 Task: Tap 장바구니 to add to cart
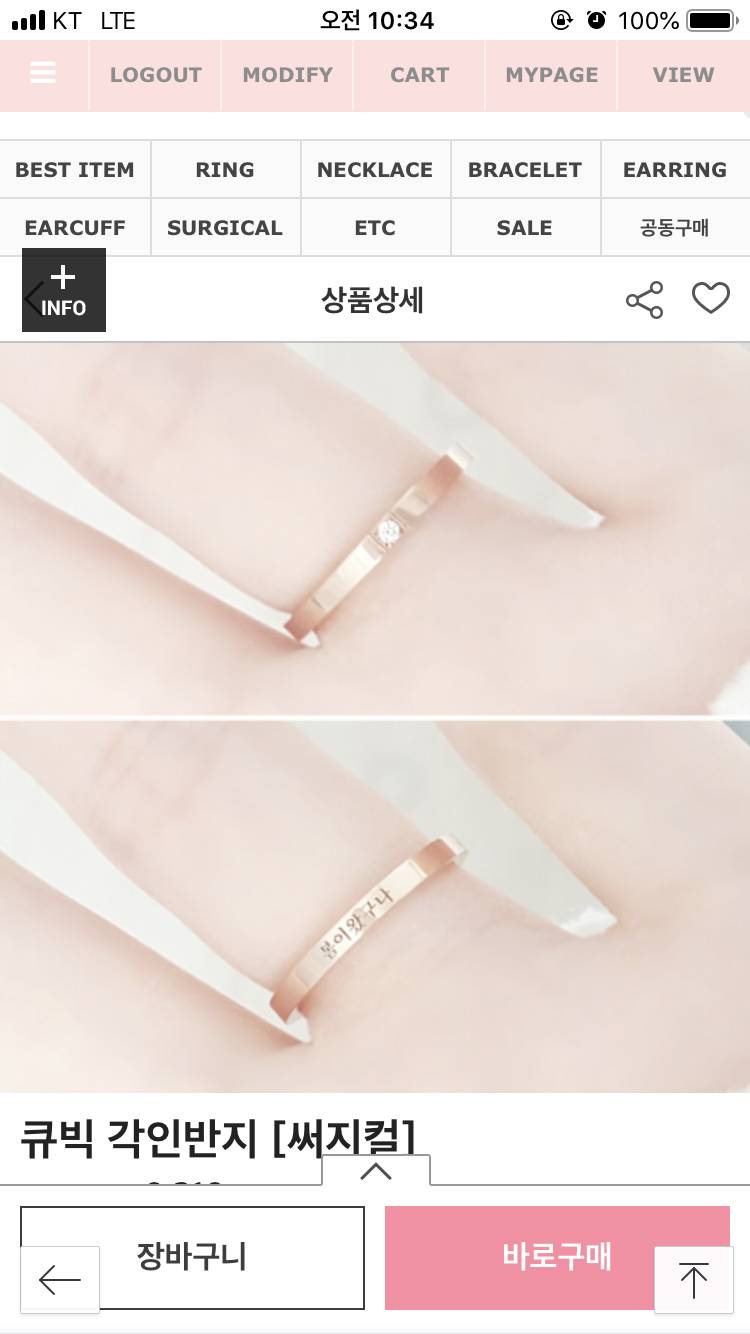pyautogui.click(x=192, y=1257)
